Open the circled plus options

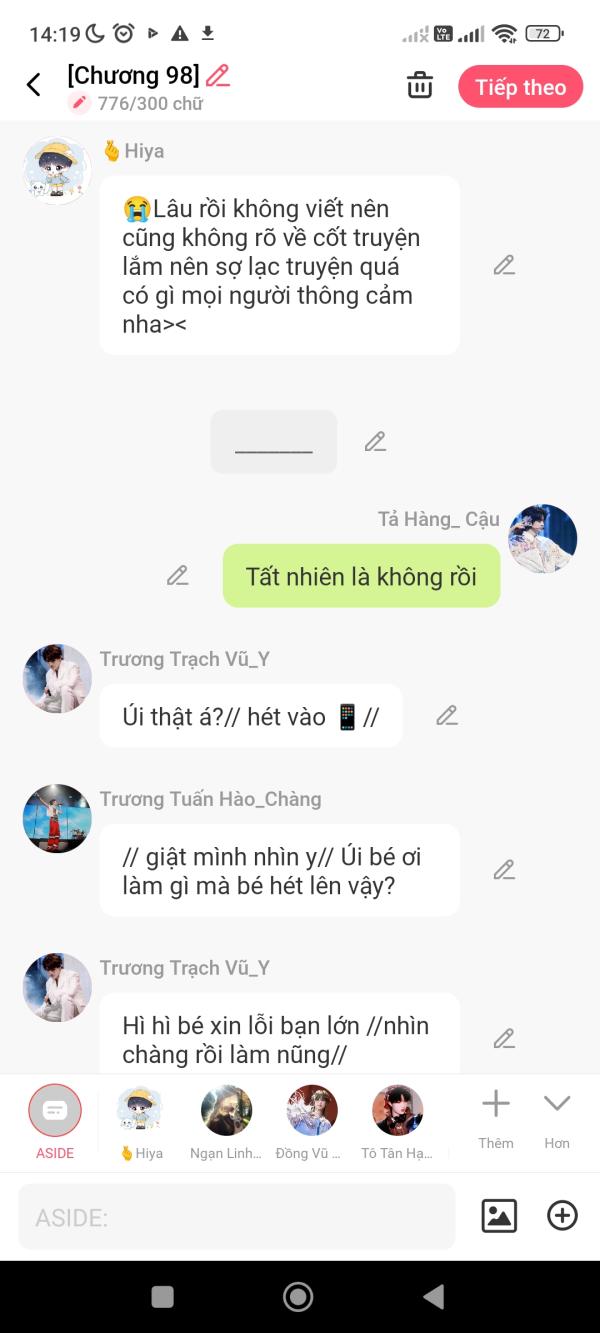click(x=562, y=1216)
